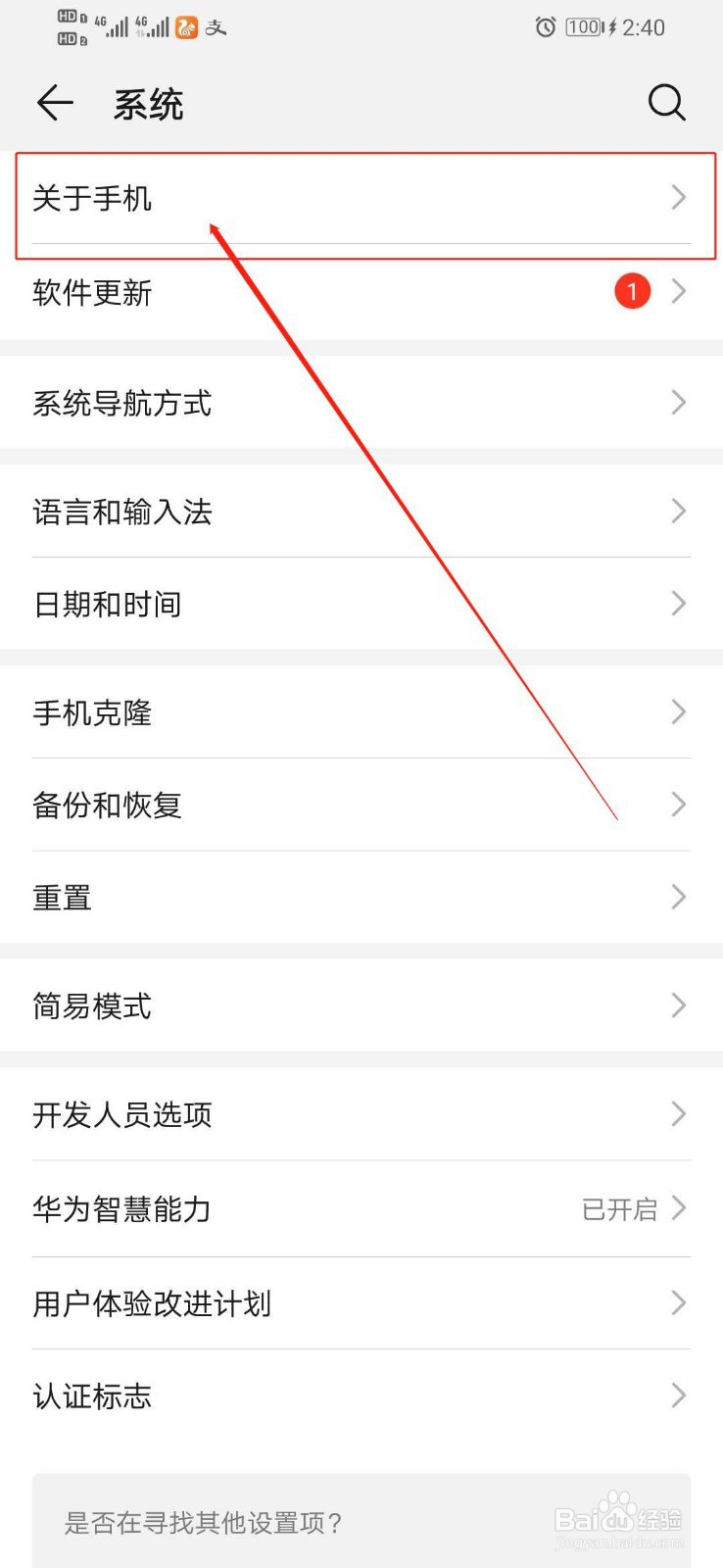The image size is (723, 1568).
Task: Open the 日期和时间 settings
Action: click(361, 604)
